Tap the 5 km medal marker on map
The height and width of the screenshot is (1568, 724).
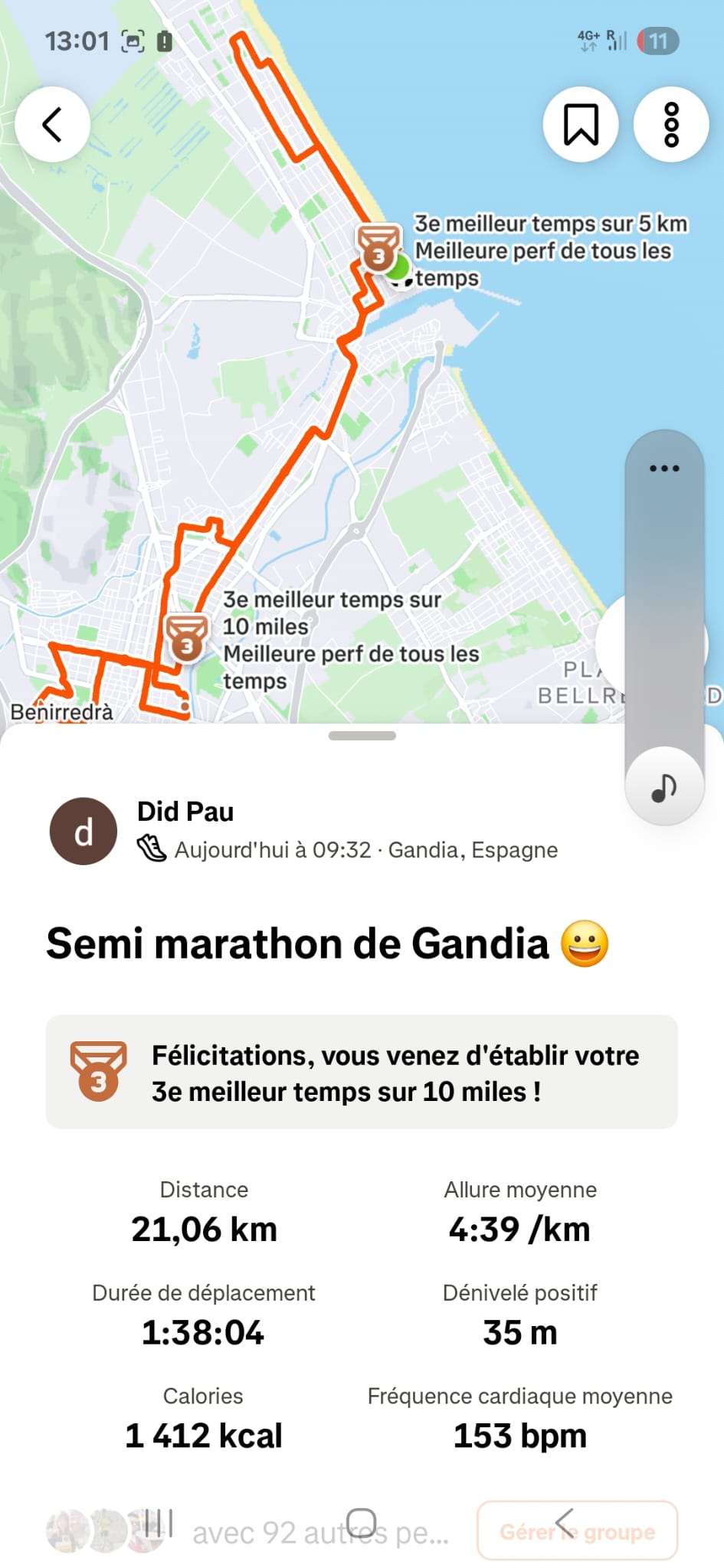[x=378, y=247]
